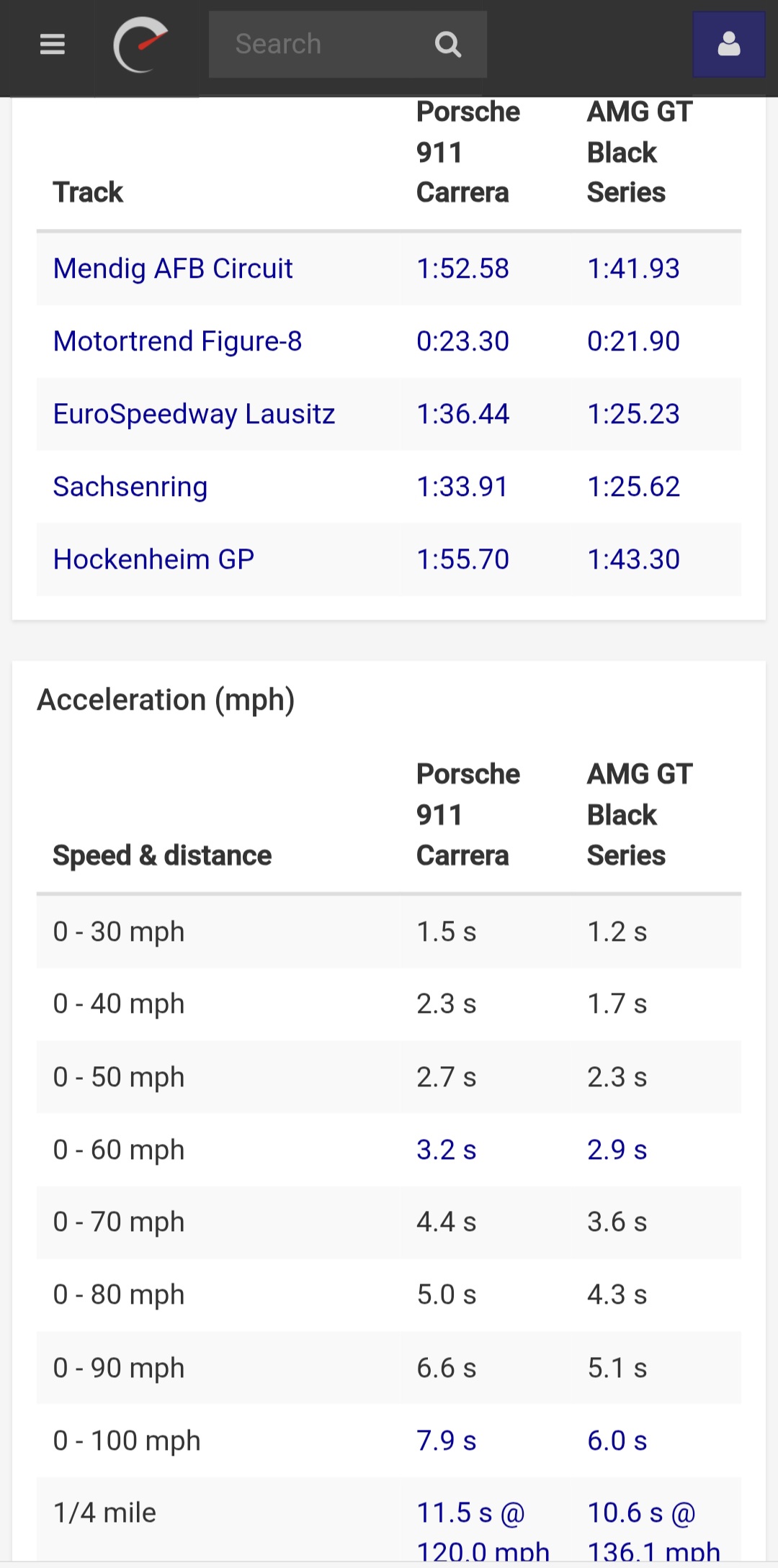Viewport: 778px width, 1568px height.
Task: Open the 6.0 s 0-100 mph result
Action: click(617, 1441)
